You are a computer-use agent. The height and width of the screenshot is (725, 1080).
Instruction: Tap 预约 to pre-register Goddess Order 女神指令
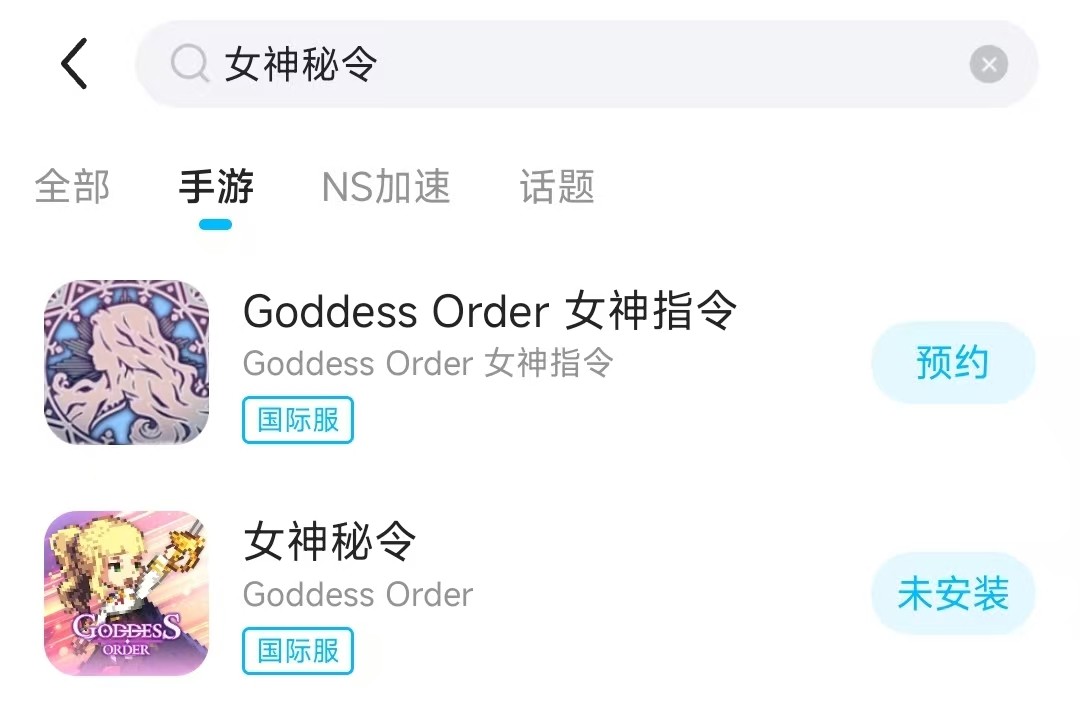tap(952, 363)
